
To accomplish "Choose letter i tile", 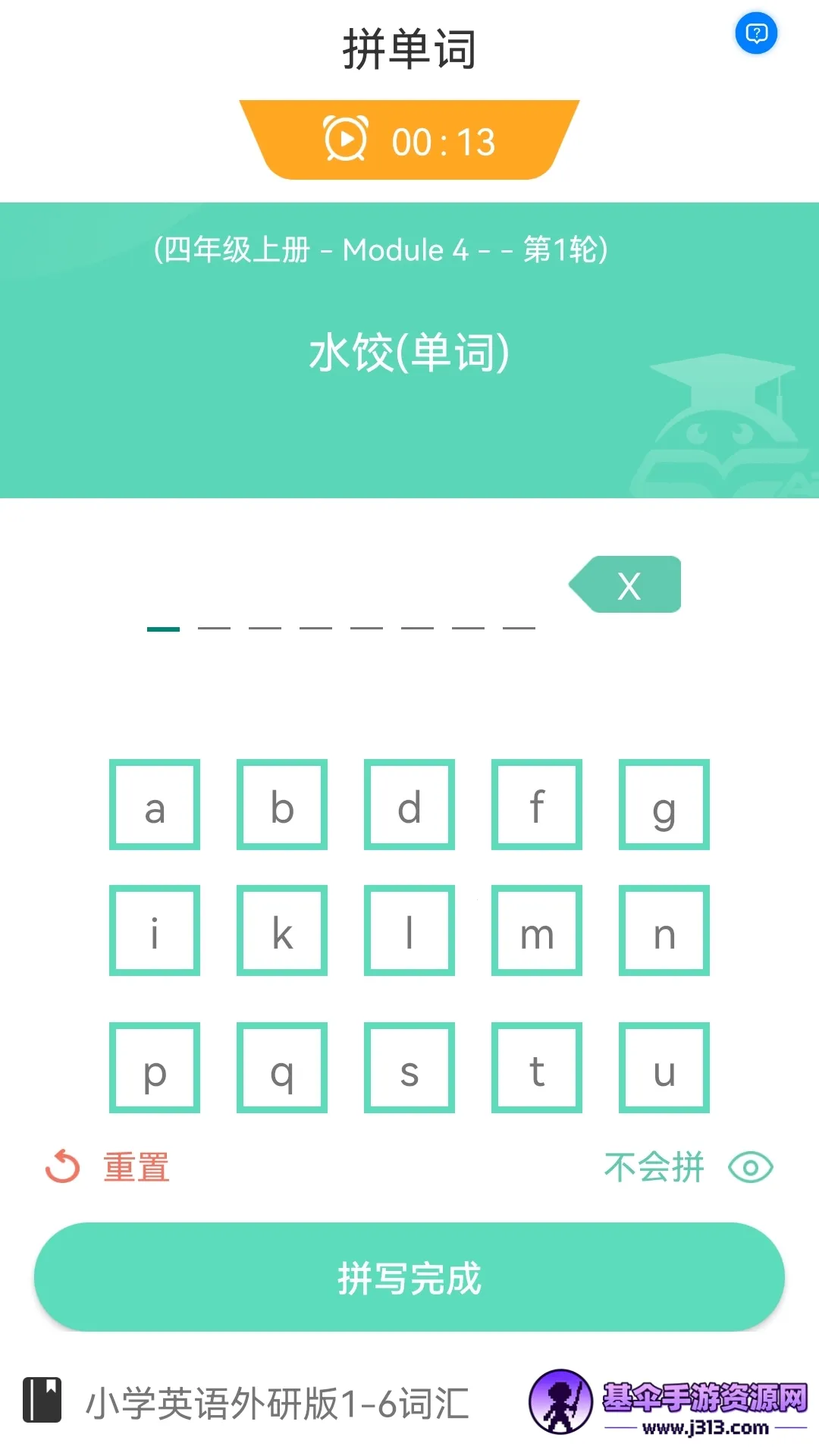I will 155,930.
